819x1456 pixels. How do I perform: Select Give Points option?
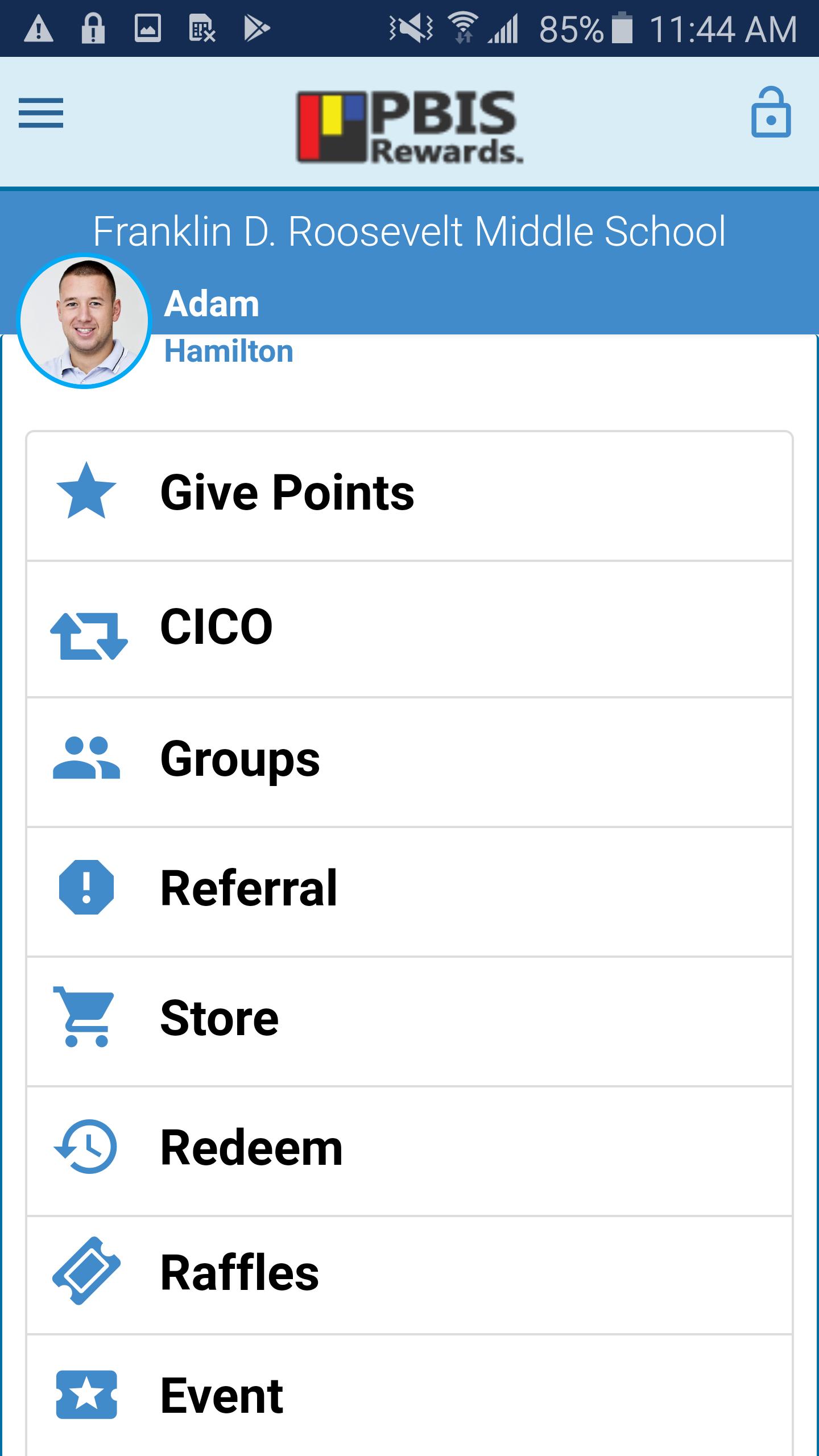409,494
